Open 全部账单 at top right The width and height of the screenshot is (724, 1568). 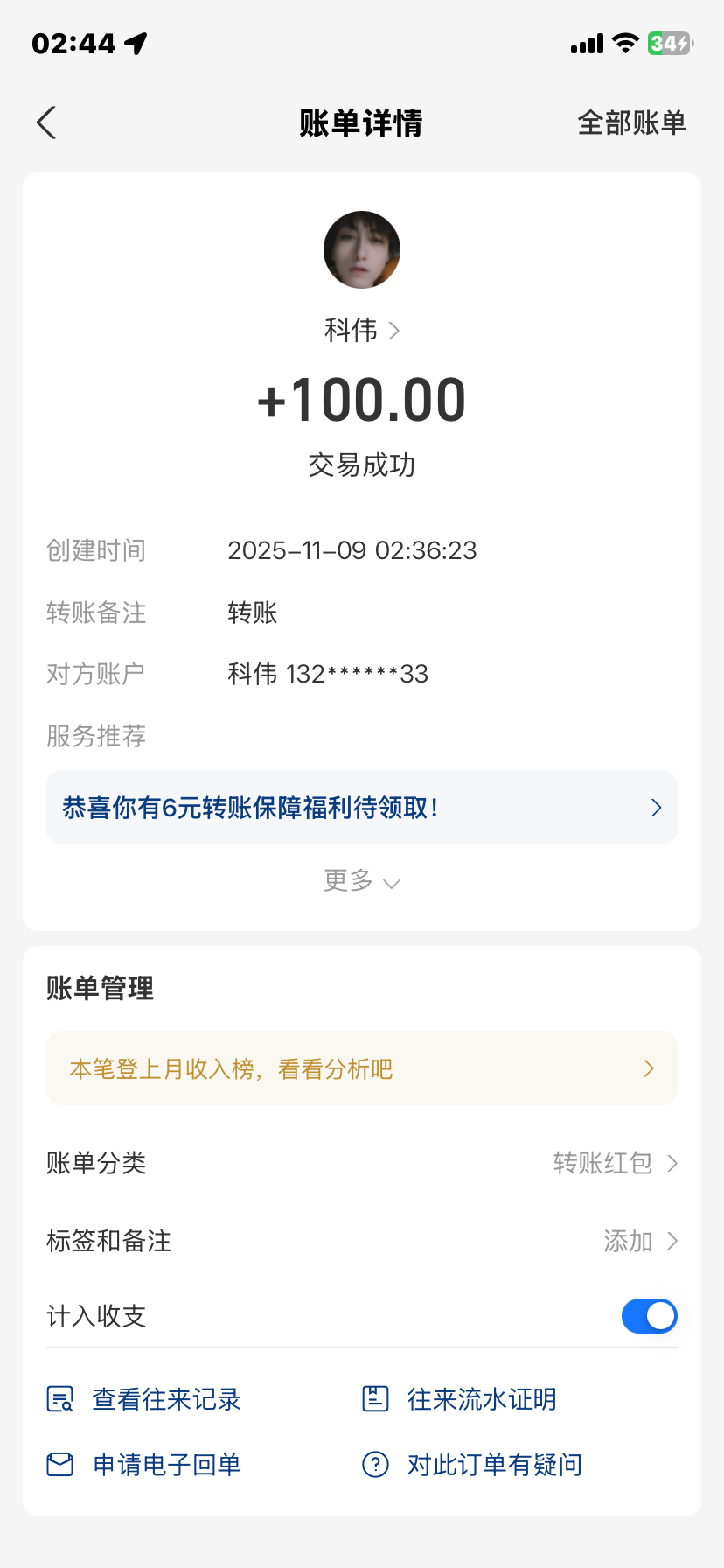(x=632, y=122)
